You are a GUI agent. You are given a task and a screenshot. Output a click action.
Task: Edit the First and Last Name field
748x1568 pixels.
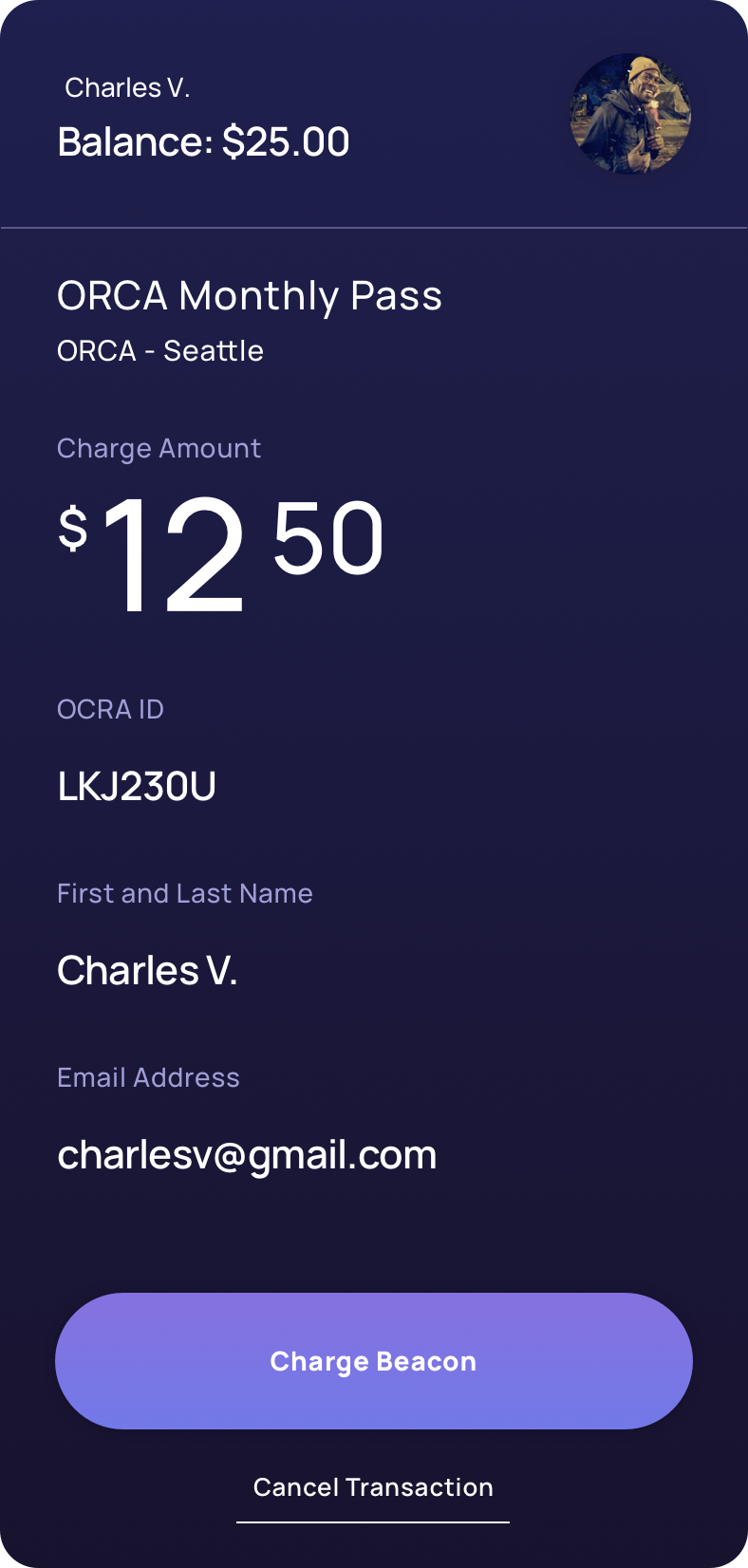click(x=147, y=970)
